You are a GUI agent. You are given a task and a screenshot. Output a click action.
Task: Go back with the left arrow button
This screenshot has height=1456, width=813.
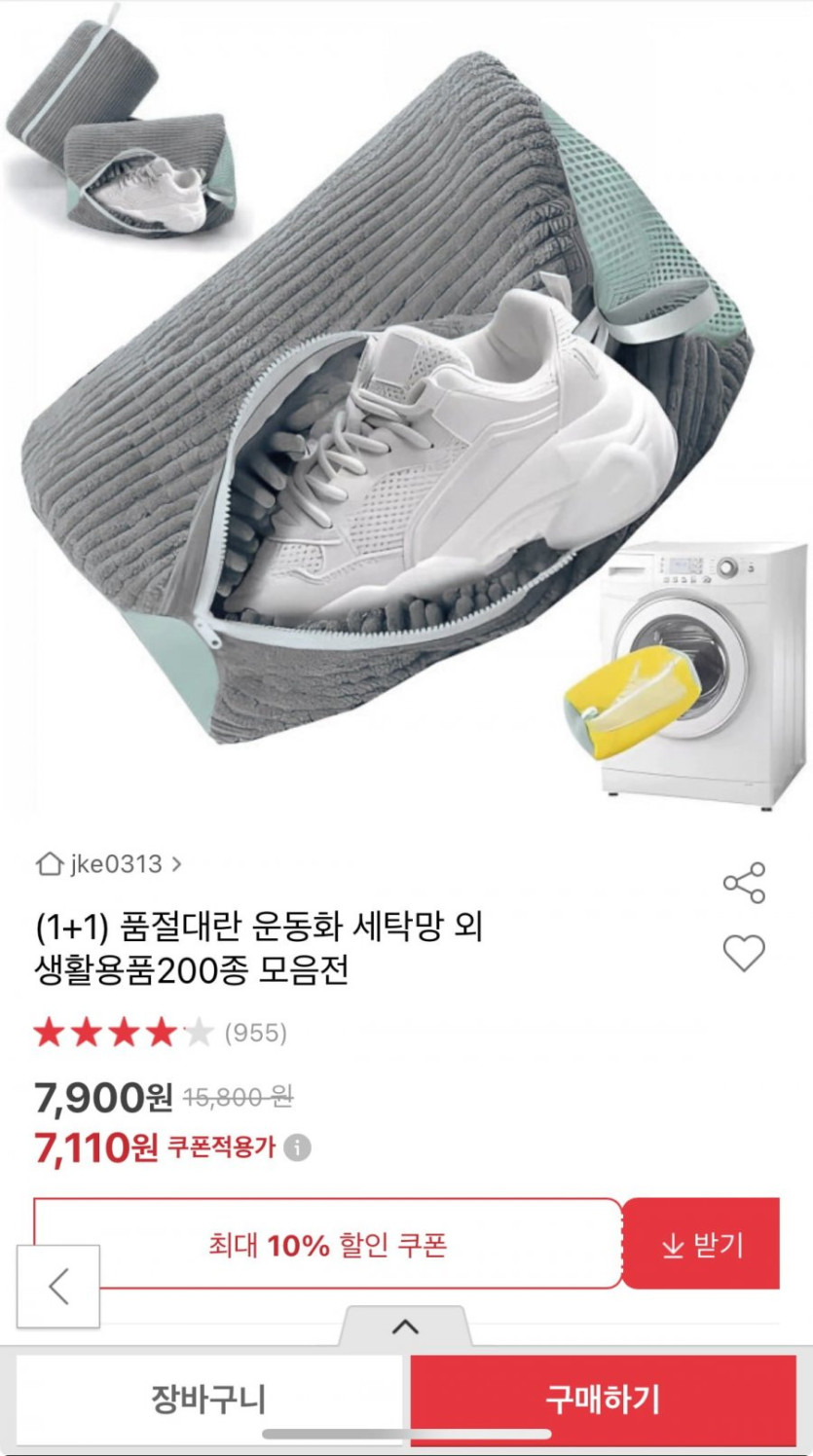point(58,1286)
